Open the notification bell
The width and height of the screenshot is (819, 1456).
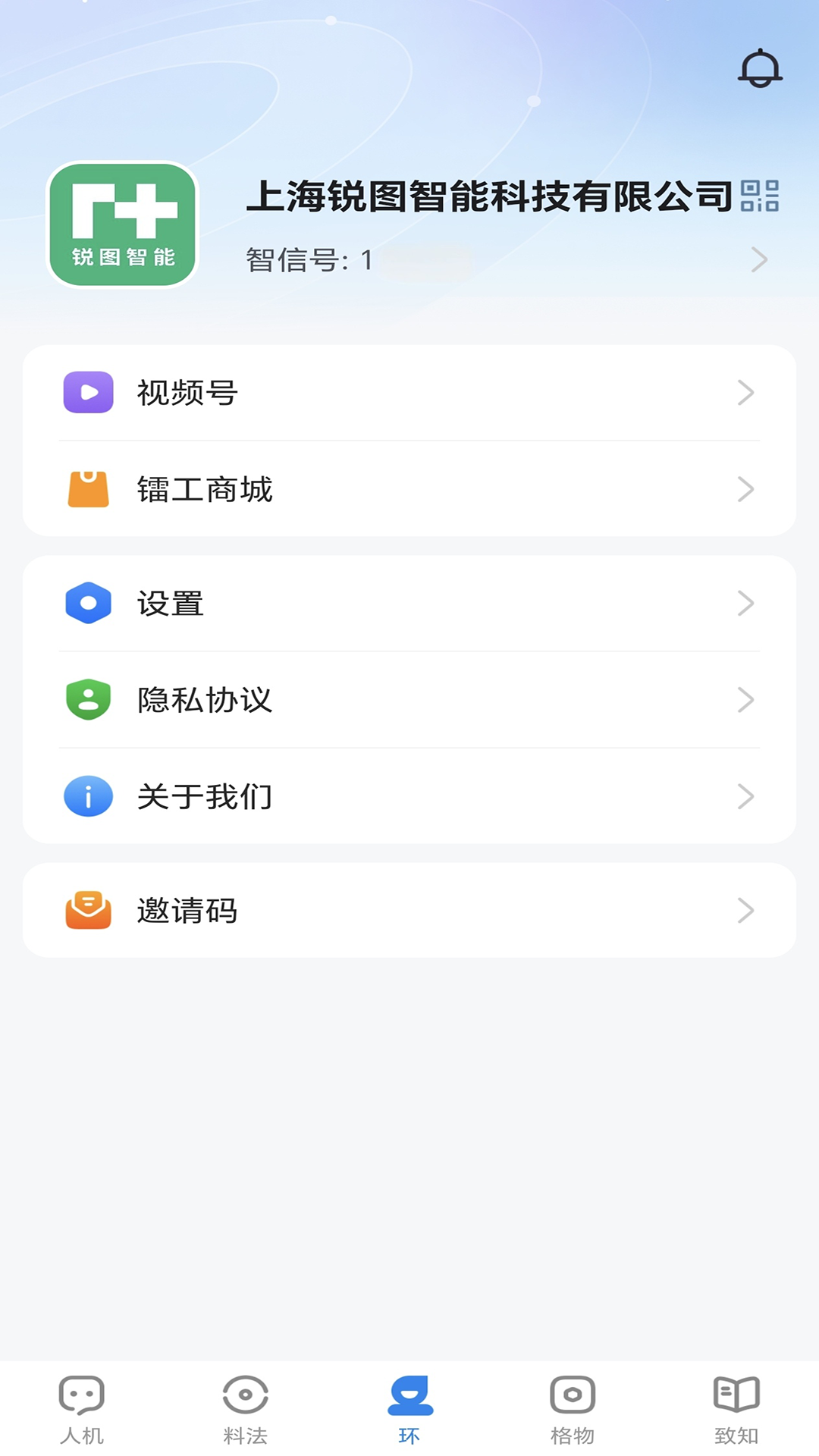point(759,70)
